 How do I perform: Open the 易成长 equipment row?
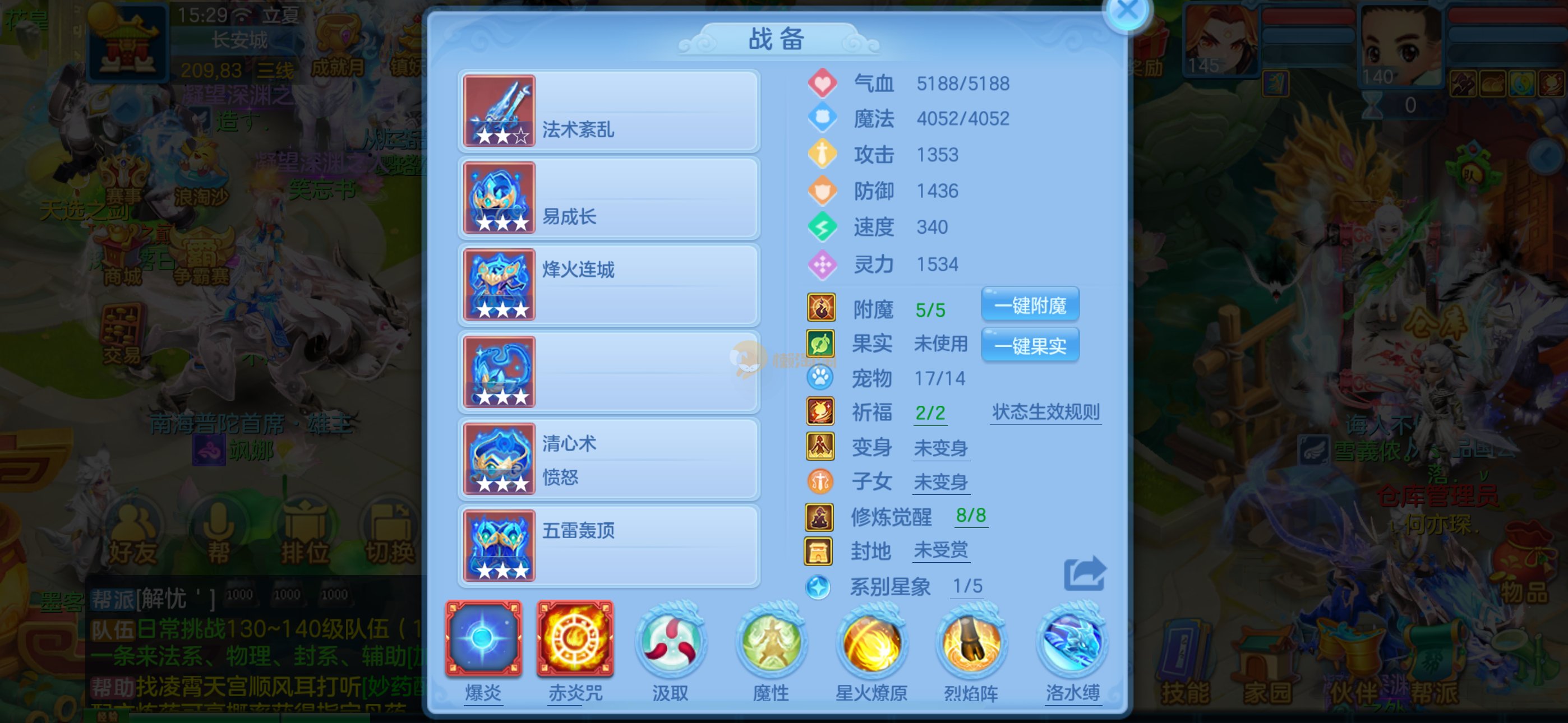(x=608, y=198)
